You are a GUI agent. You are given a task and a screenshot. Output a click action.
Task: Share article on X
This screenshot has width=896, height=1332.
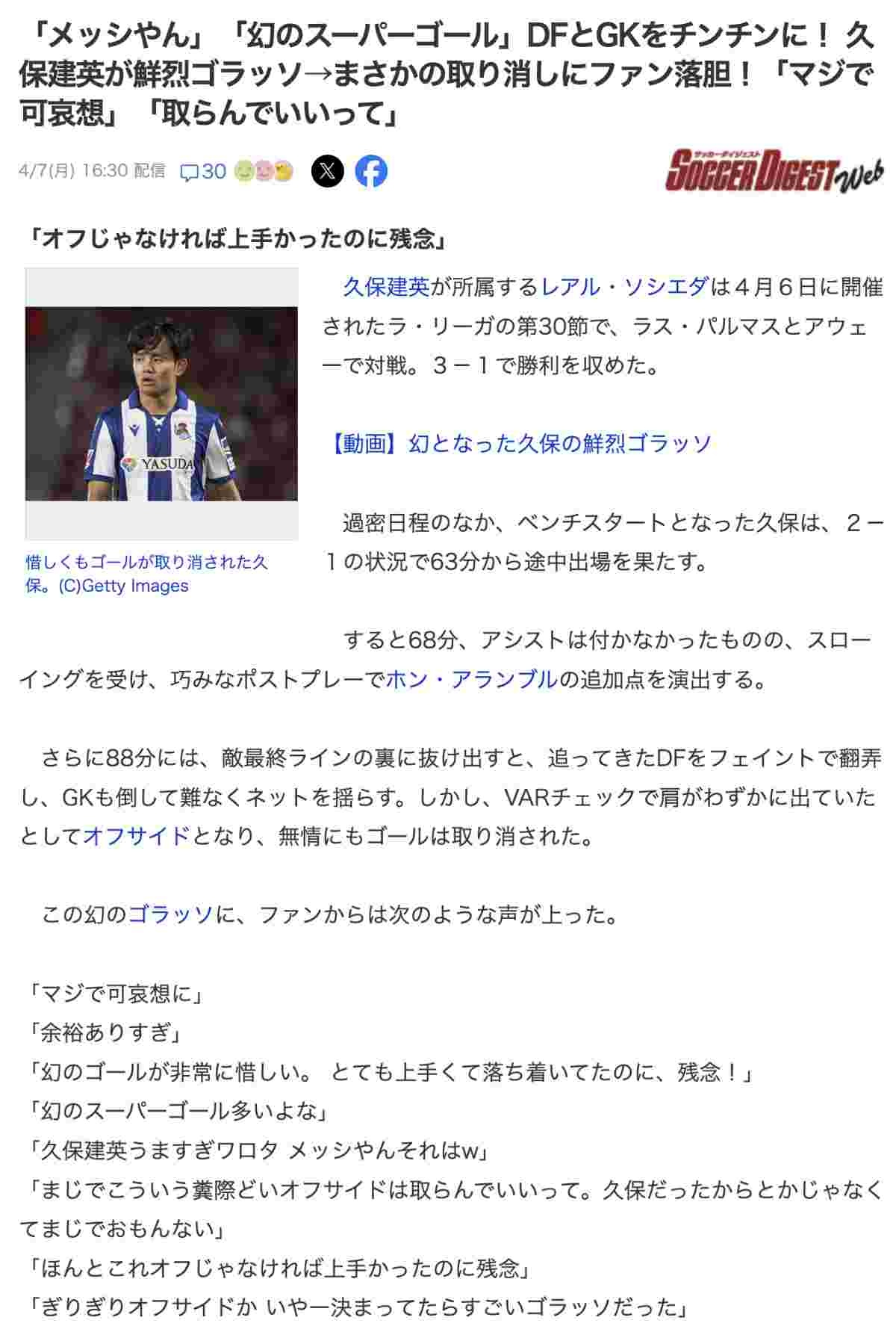[327, 172]
